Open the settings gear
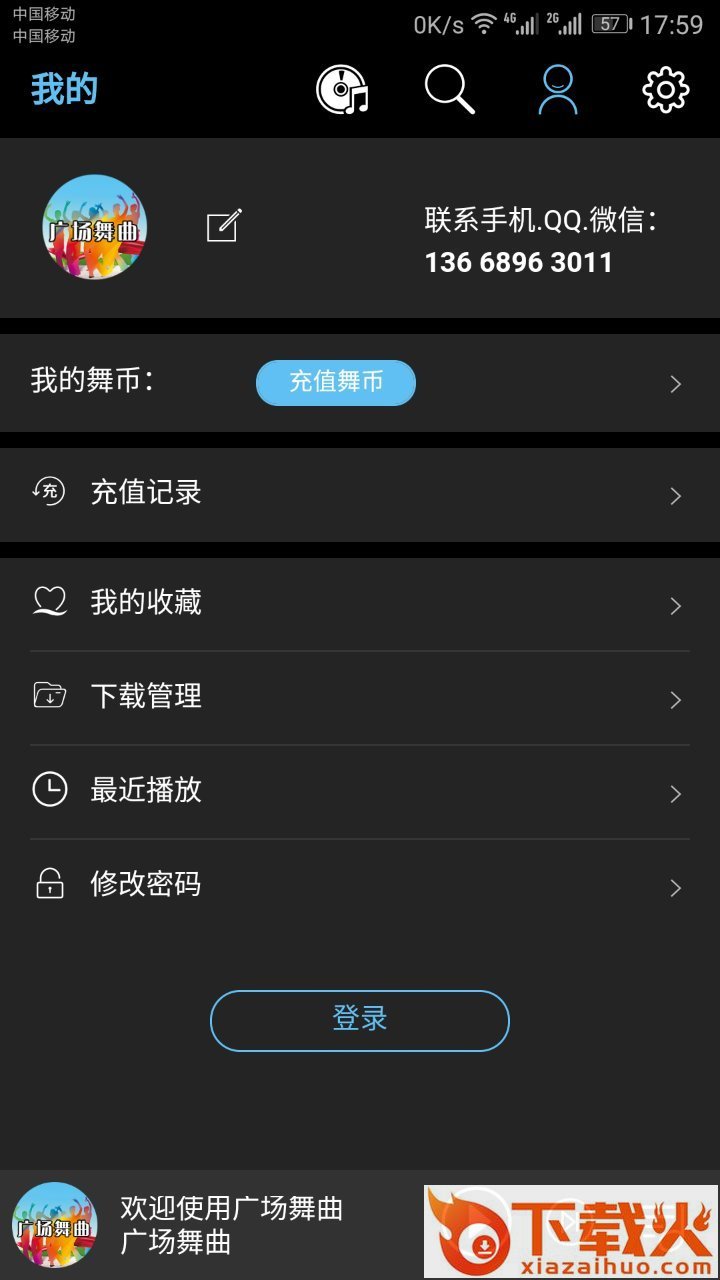This screenshot has height=1280, width=720. tap(665, 90)
